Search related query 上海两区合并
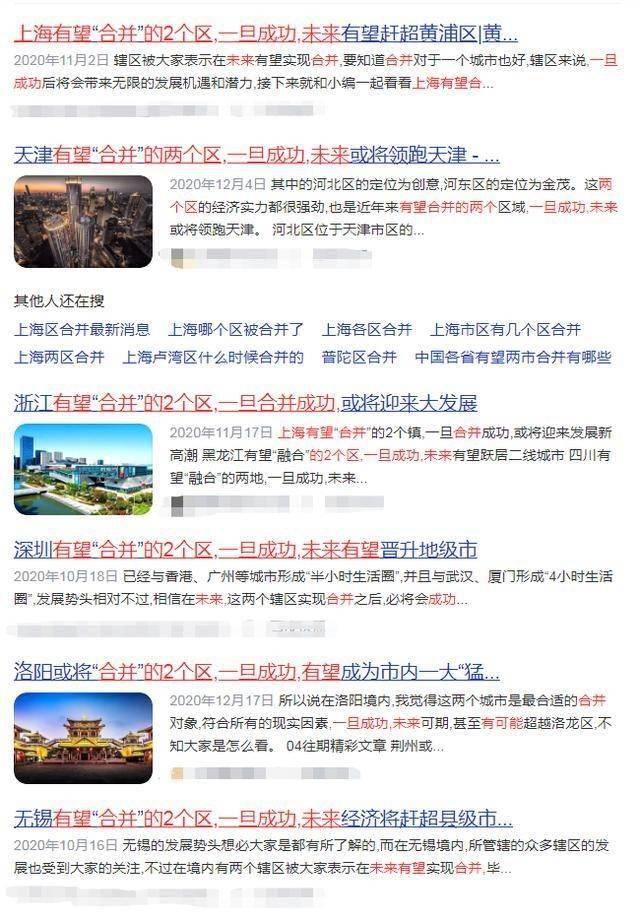640x922 pixels. tap(59, 357)
